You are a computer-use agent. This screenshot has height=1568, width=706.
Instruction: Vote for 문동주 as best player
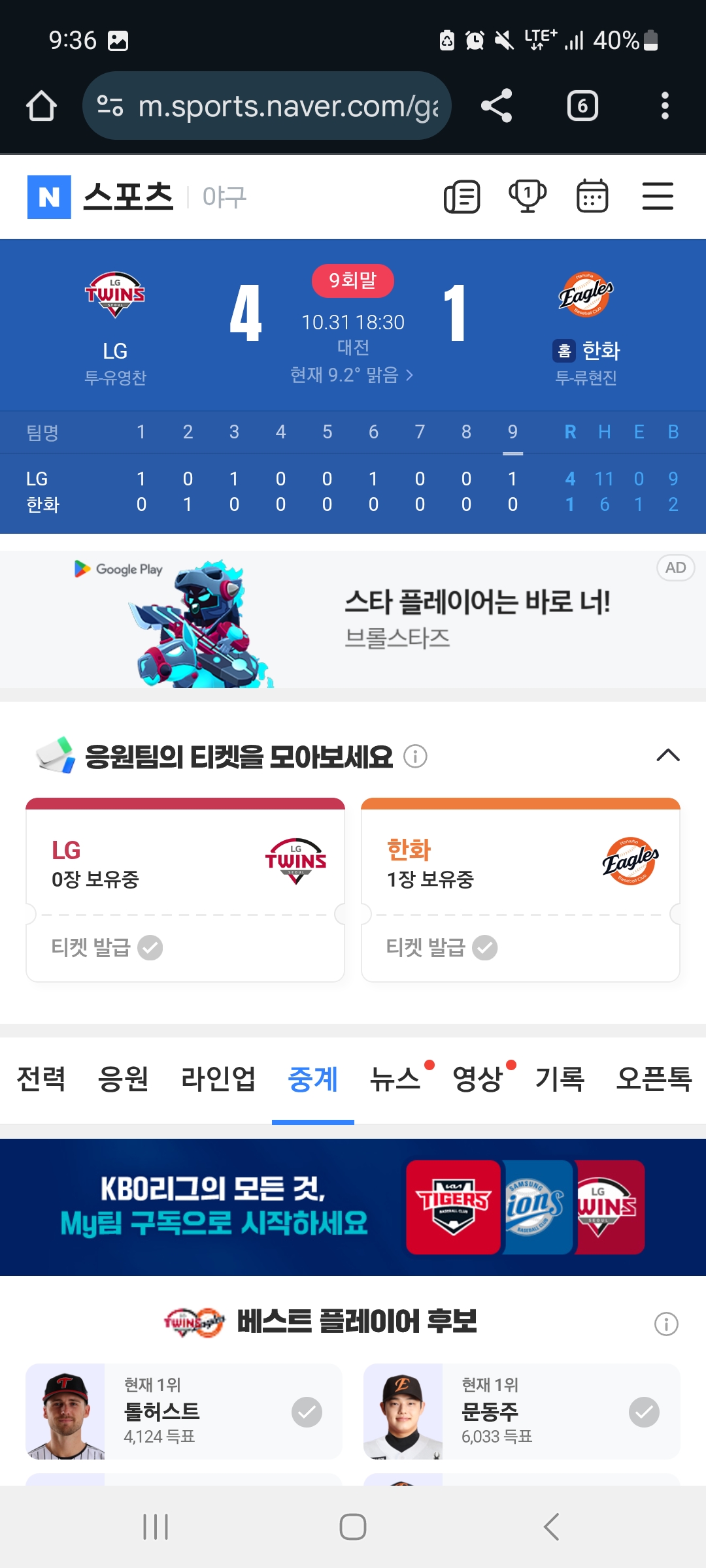pyautogui.click(x=644, y=1412)
